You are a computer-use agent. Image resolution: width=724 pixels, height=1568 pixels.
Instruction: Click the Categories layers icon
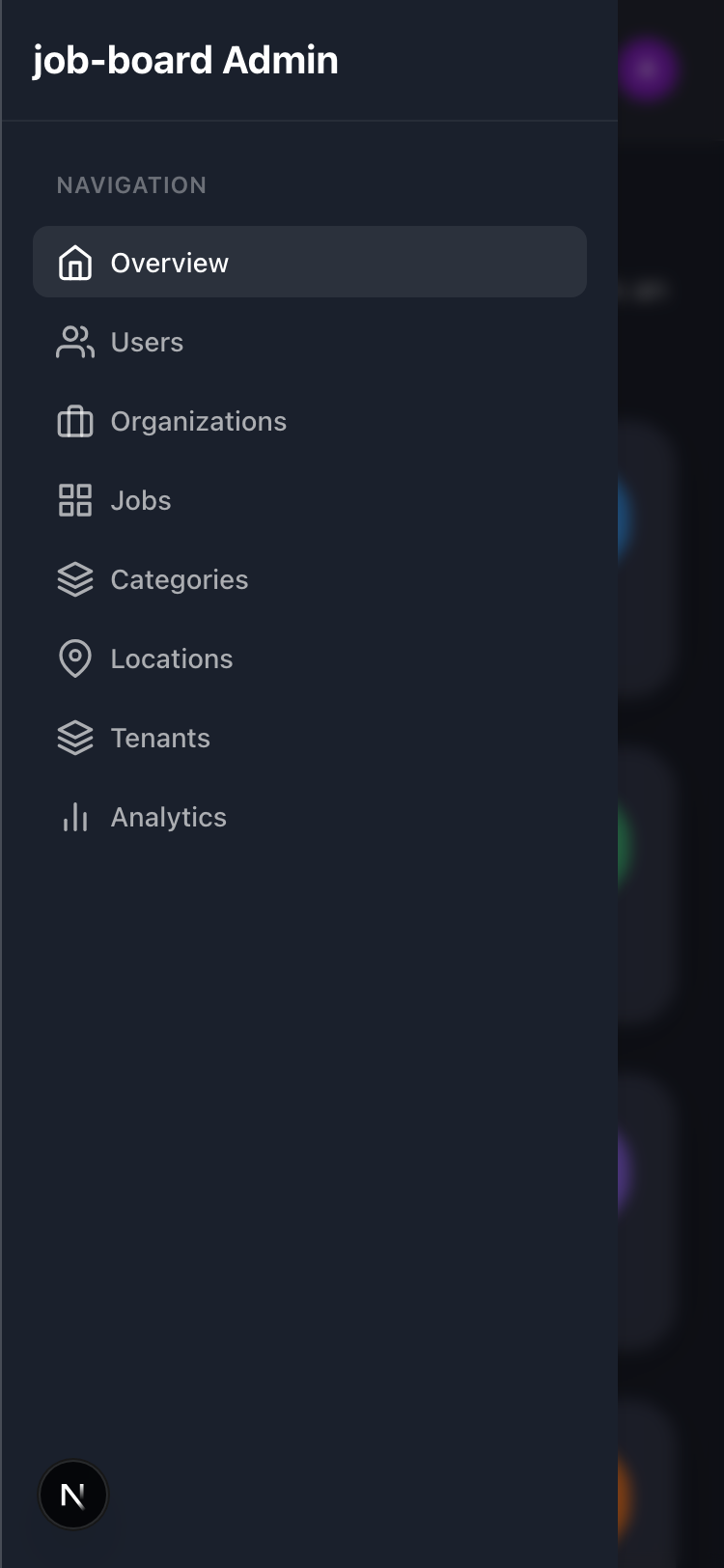click(x=74, y=578)
